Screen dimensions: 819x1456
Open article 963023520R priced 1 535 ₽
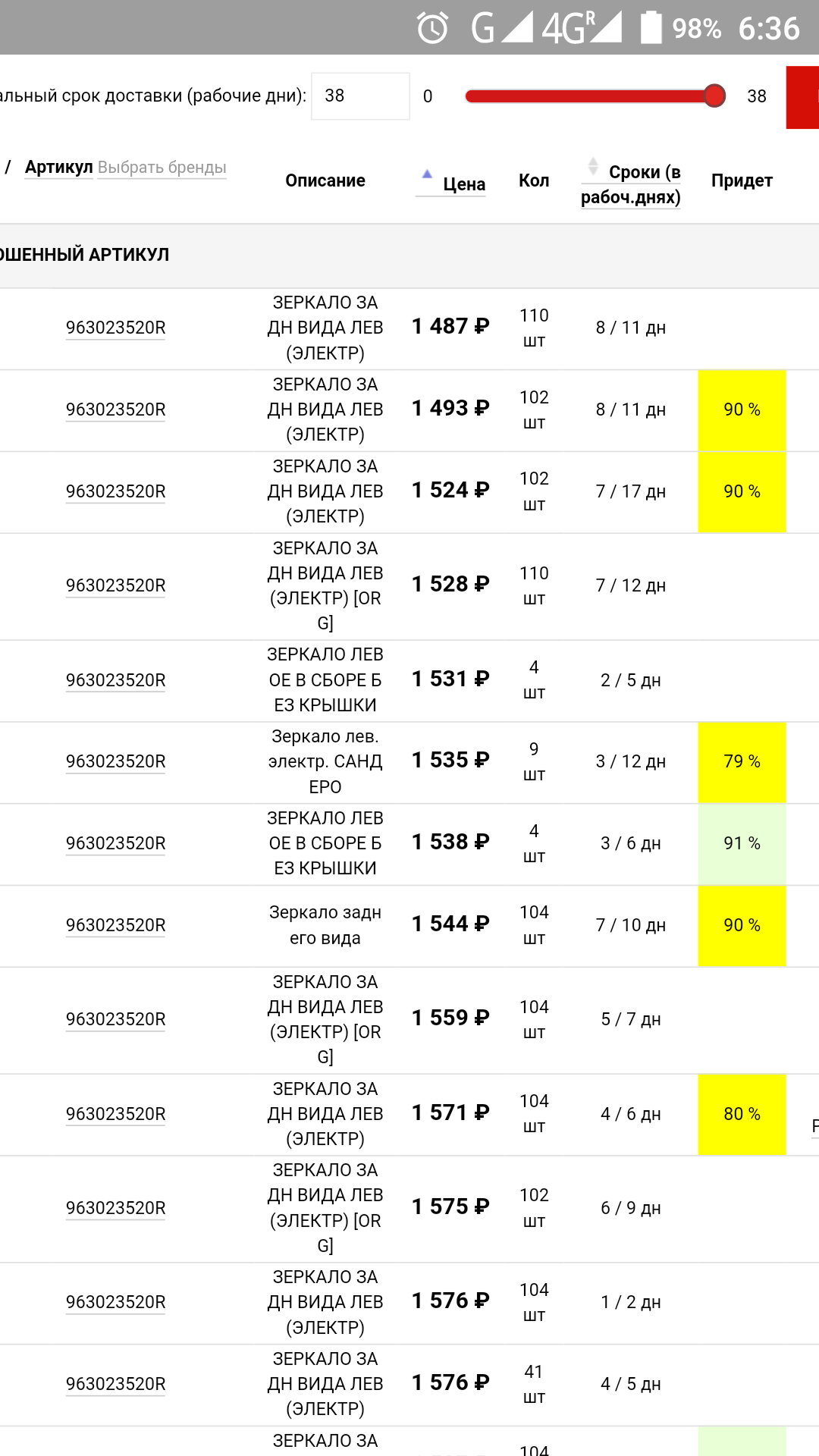pos(115,761)
